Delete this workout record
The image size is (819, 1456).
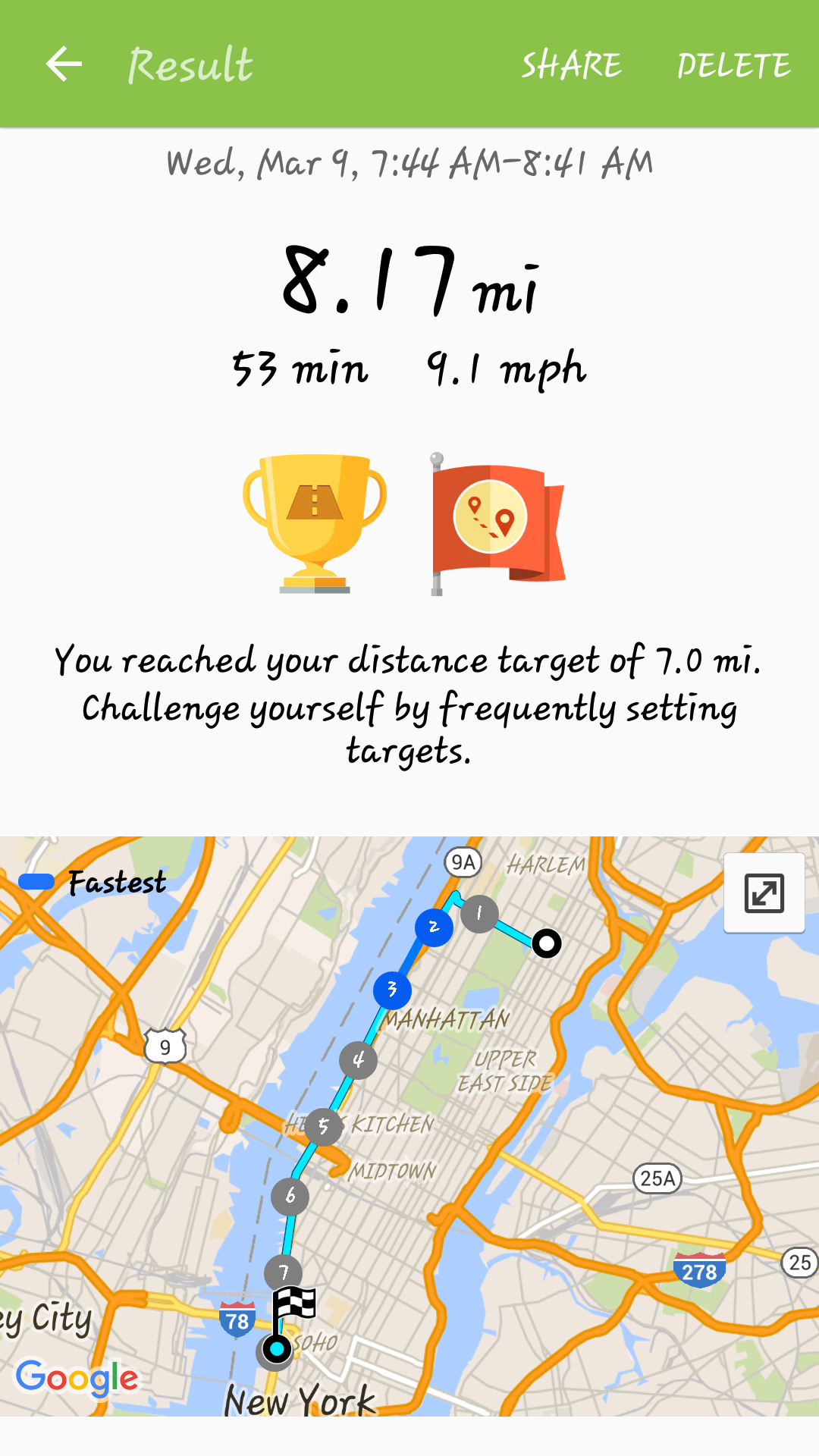733,65
